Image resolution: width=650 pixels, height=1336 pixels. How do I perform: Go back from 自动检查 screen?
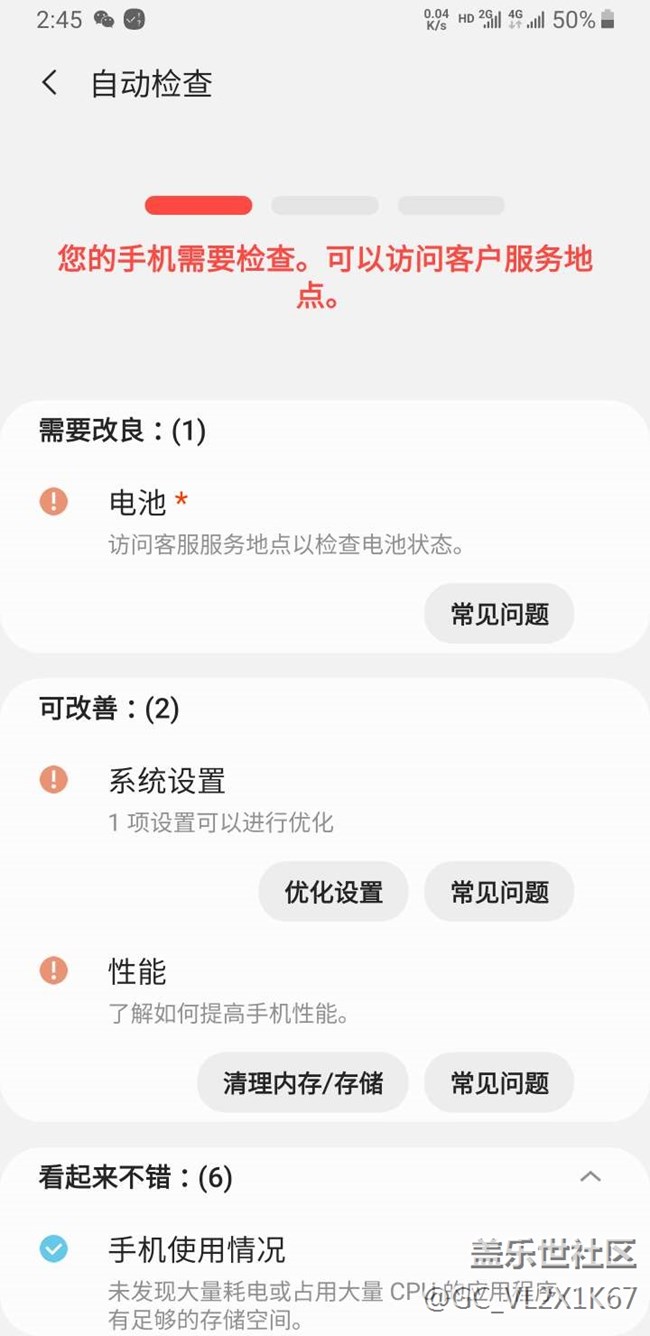pyautogui.click(x=49, y=83)
